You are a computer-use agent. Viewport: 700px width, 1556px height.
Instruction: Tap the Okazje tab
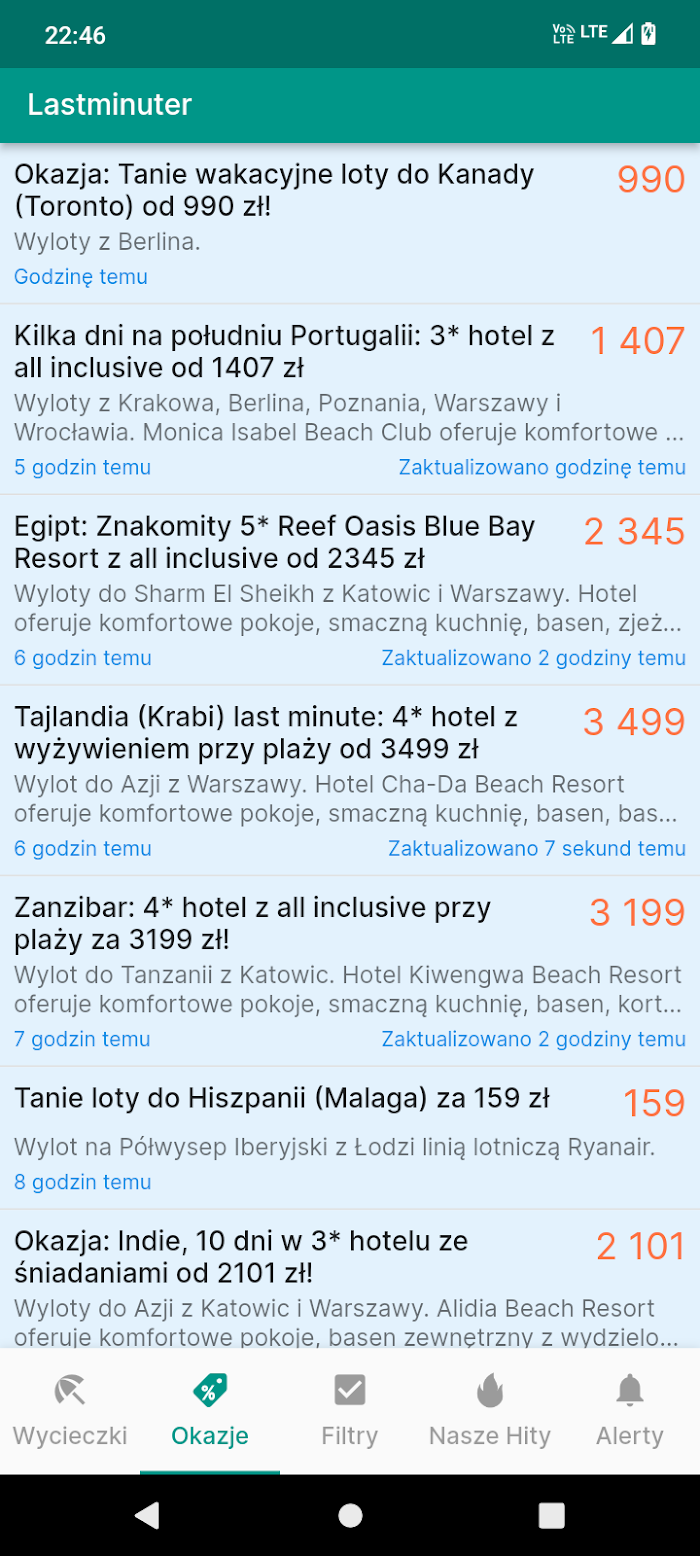[x=210, y=1411]
